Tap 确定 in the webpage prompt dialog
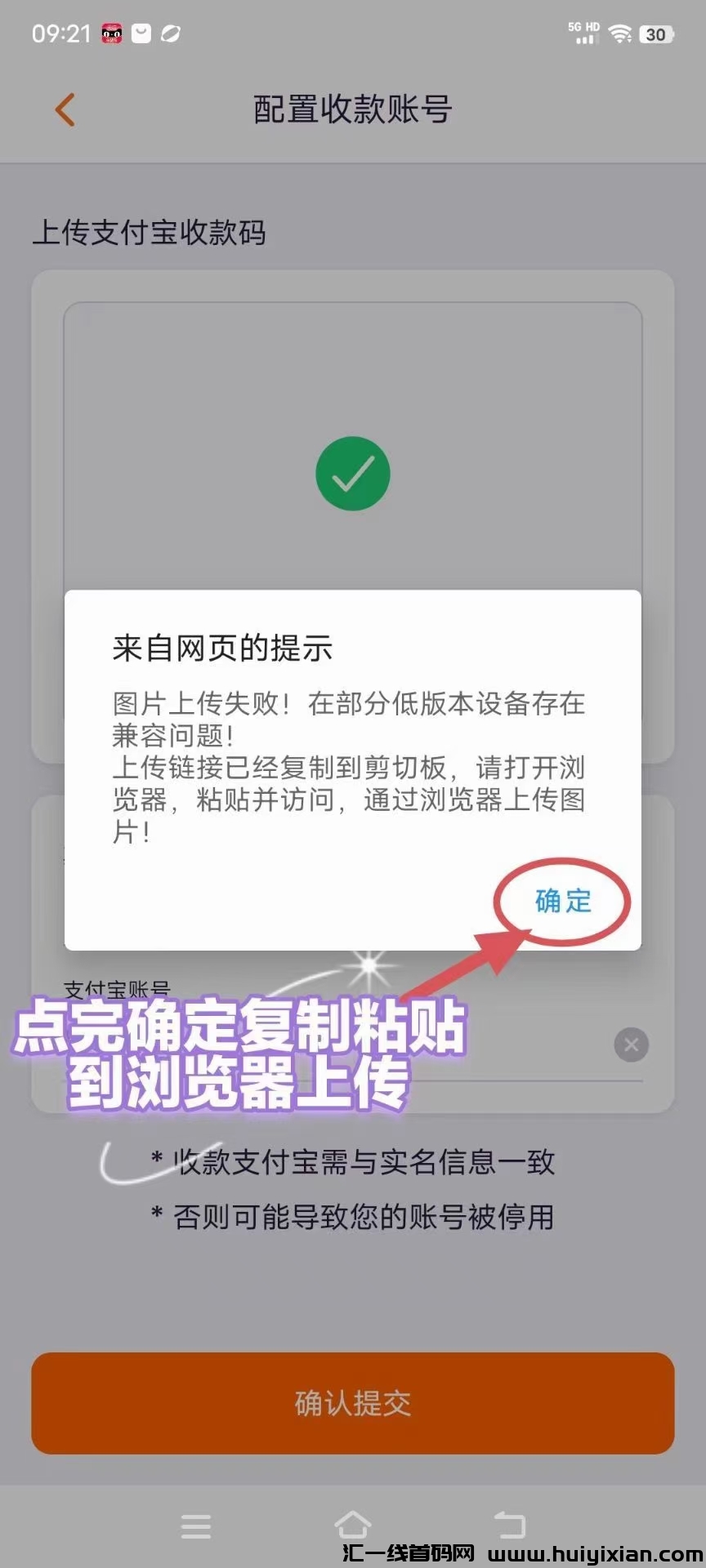 click(x=562, y=901)
